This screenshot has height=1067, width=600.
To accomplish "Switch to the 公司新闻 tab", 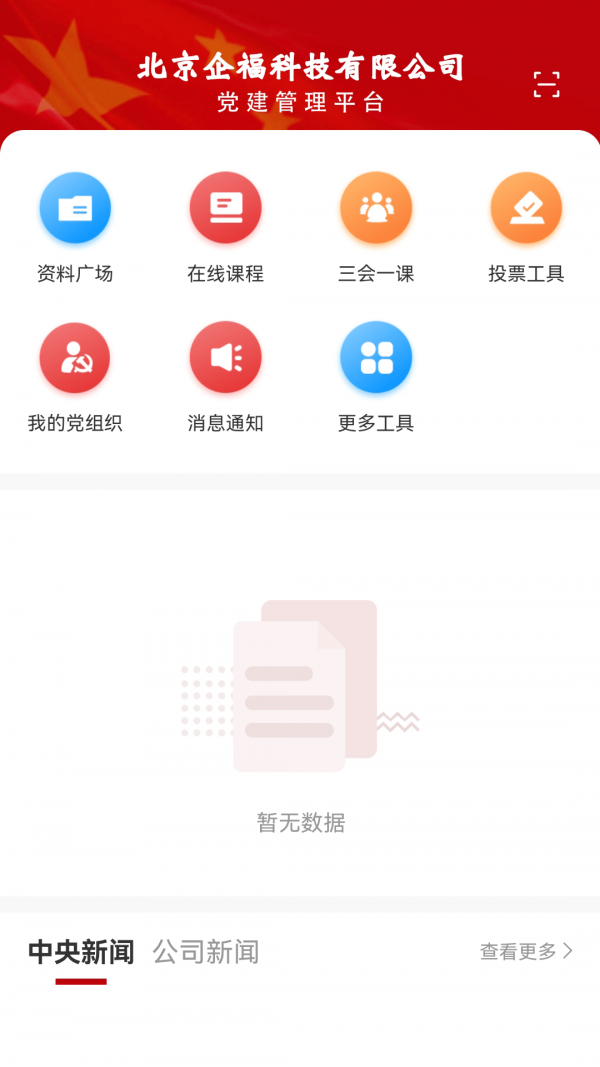I will 206,952.
